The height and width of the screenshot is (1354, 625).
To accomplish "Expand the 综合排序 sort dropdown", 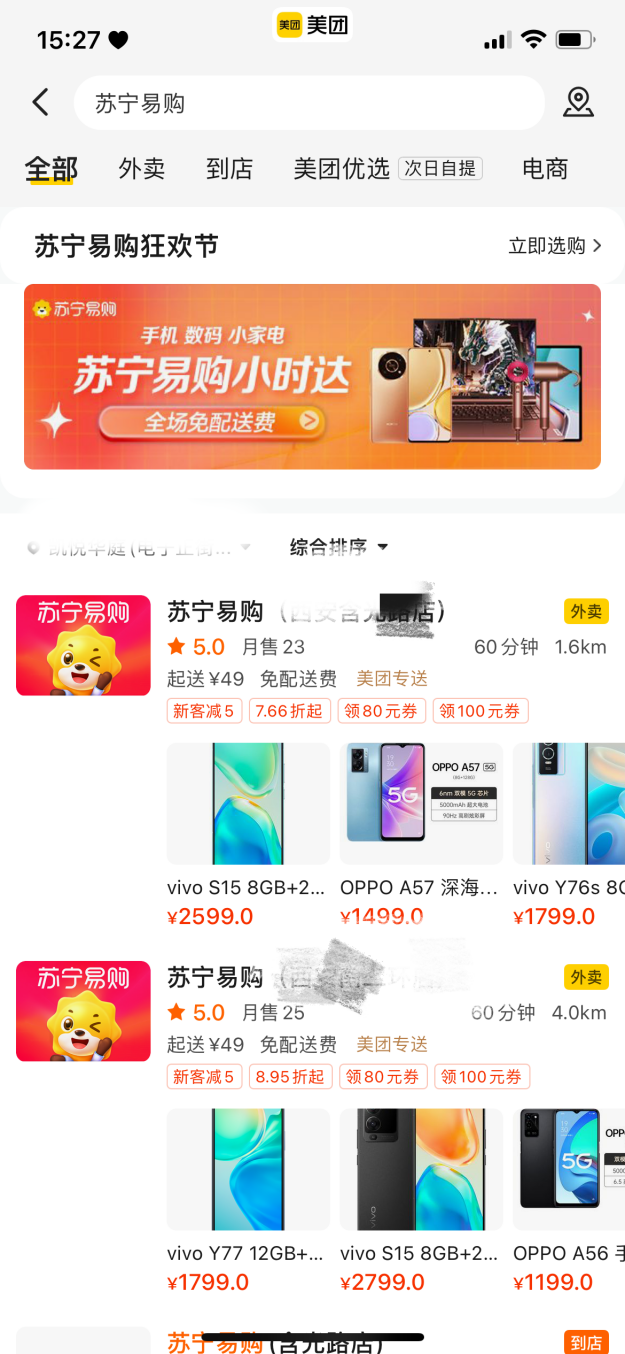I will 338,547.
